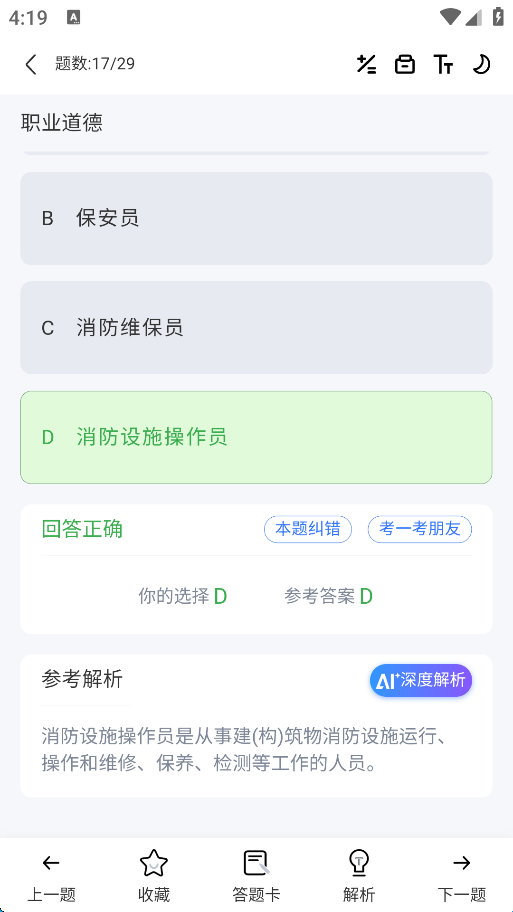Adjust font size with the Tt icon

(443, 65)
